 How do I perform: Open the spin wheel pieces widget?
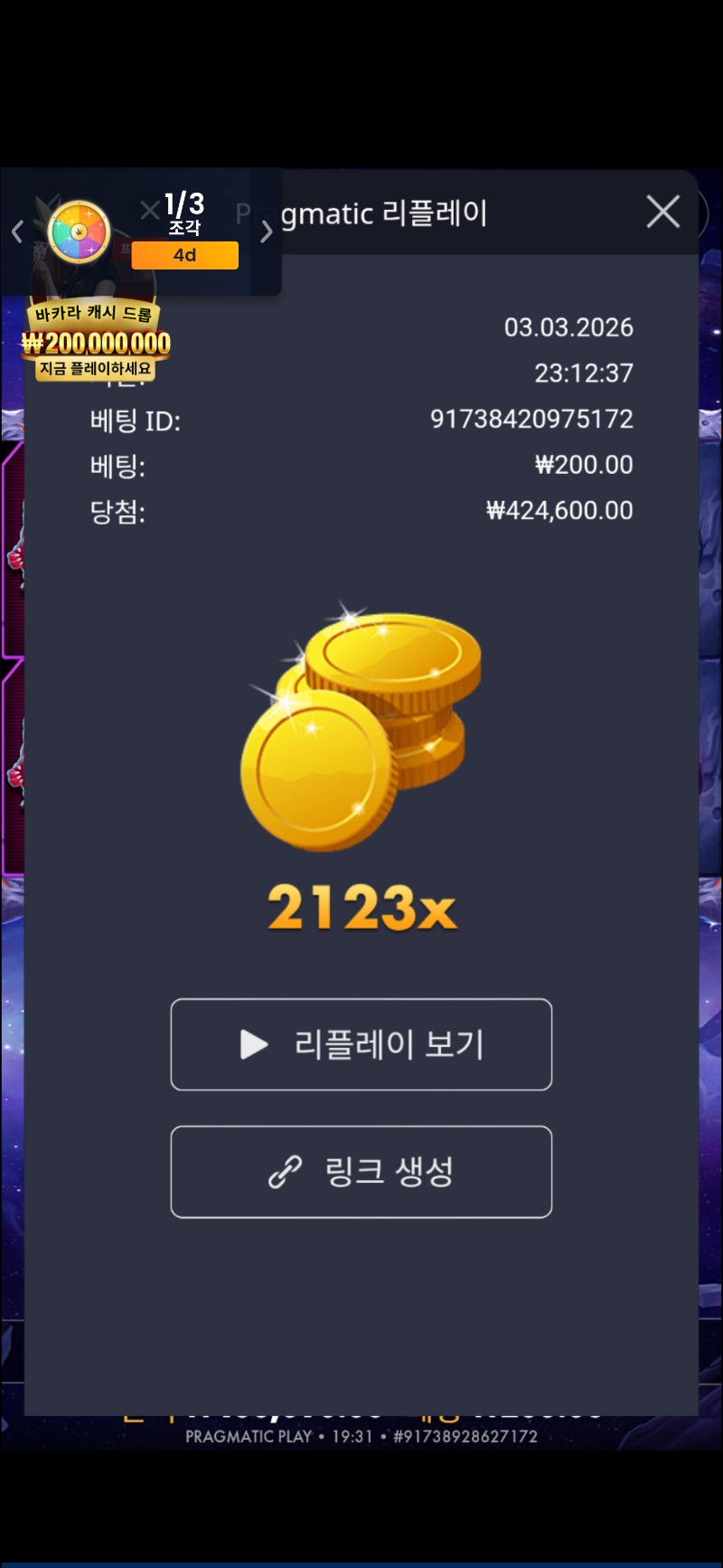[79, 232]
